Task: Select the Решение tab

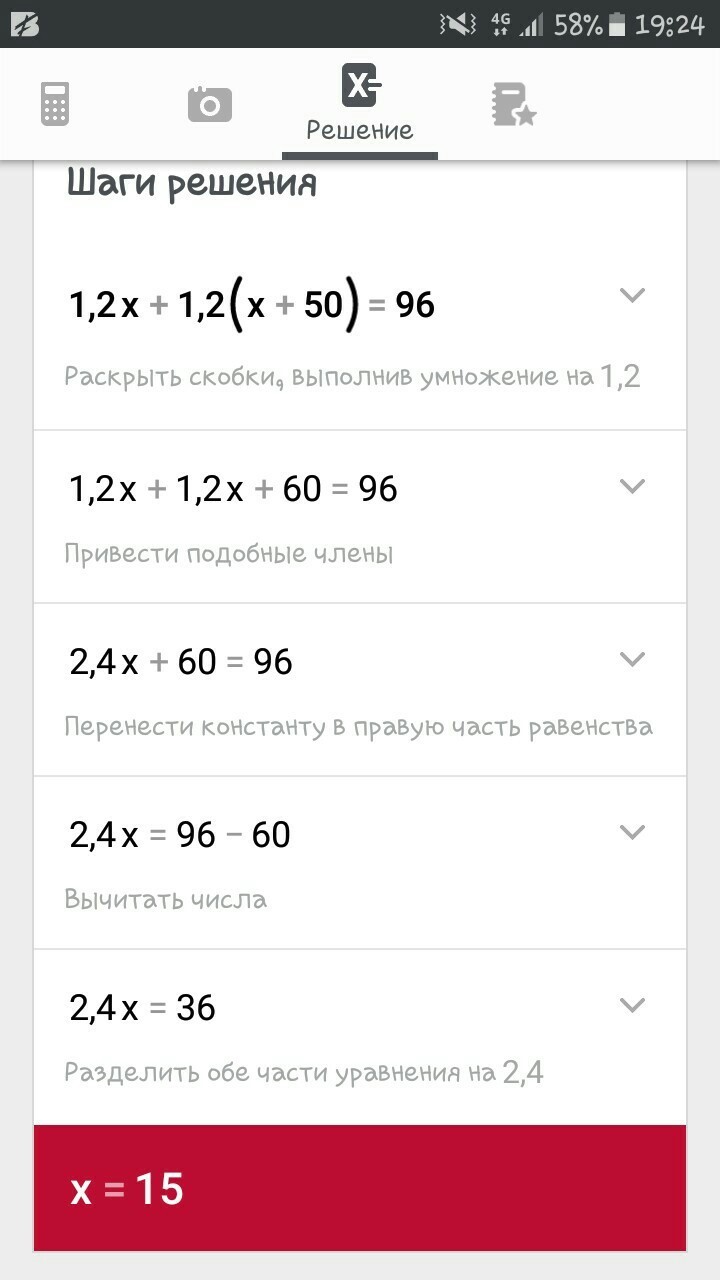Action: (x=359, y=104)
